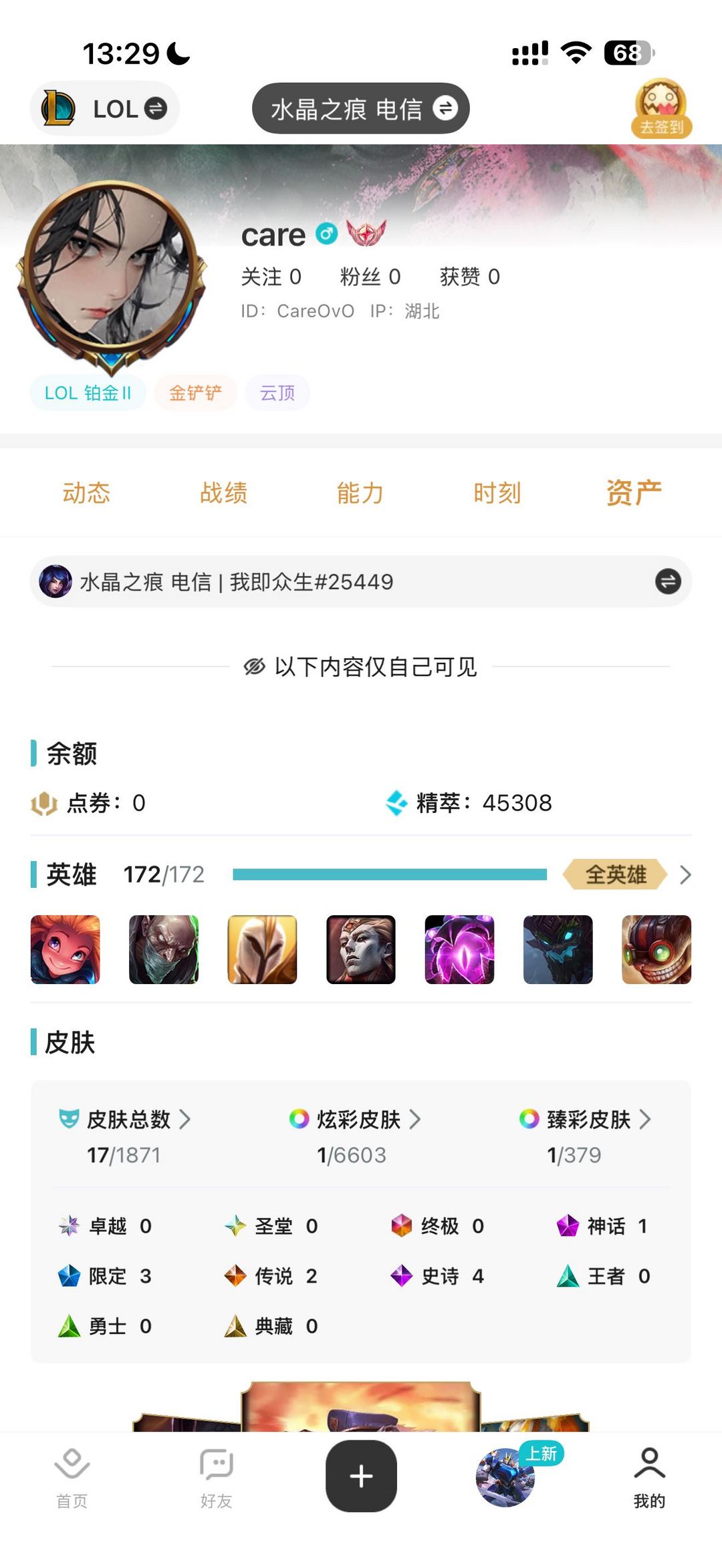
Task: View 皮肤总数 skin details
Action: (x=126, y=1120)
